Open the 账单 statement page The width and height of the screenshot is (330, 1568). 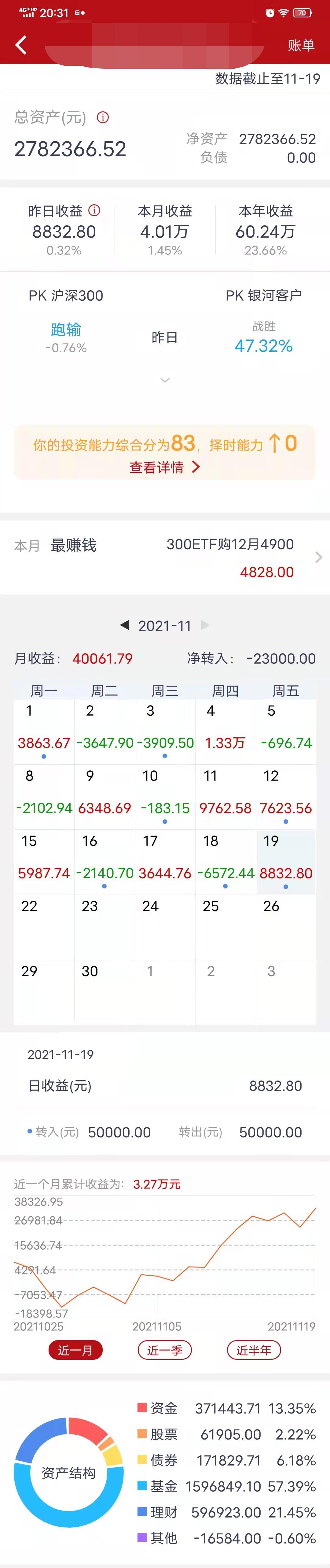click(301, 46)
